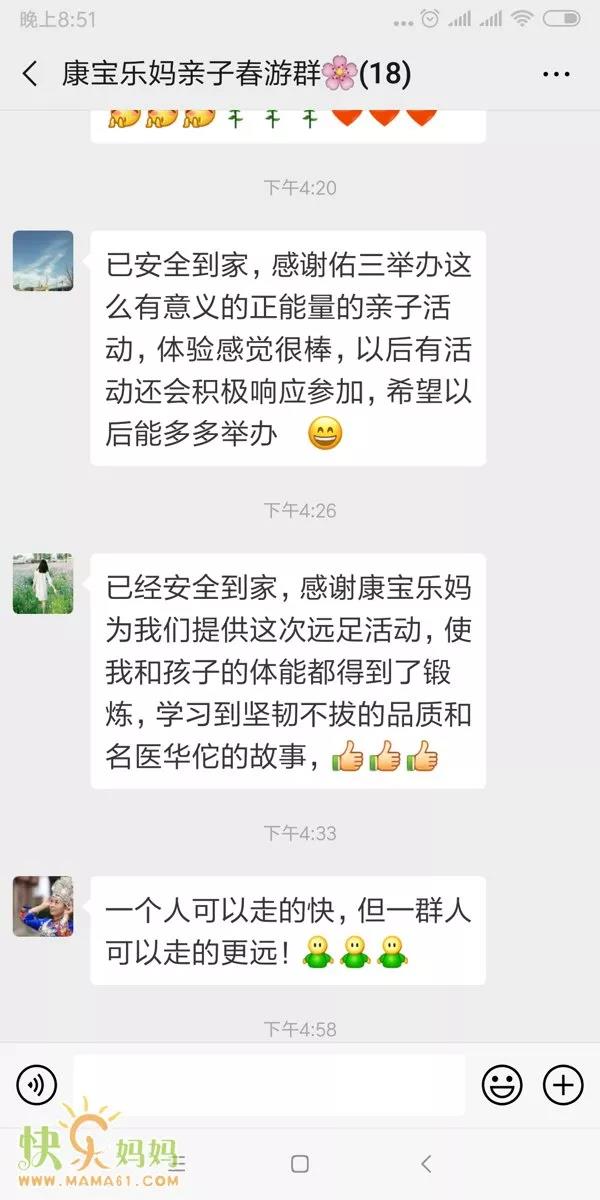Image resolution: width=600 pixels, height=1200 pixels.
Task: Open the plus attachments menu
Action: (562, 1084)
